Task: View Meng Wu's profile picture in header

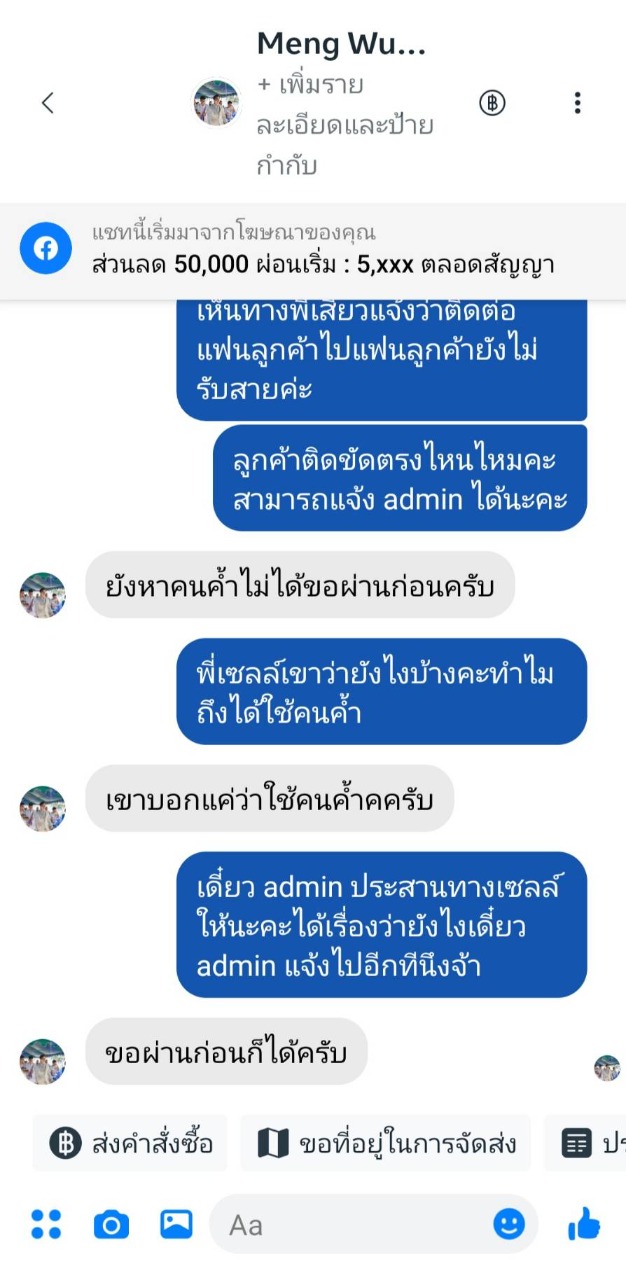Action: tap(216, 103)
